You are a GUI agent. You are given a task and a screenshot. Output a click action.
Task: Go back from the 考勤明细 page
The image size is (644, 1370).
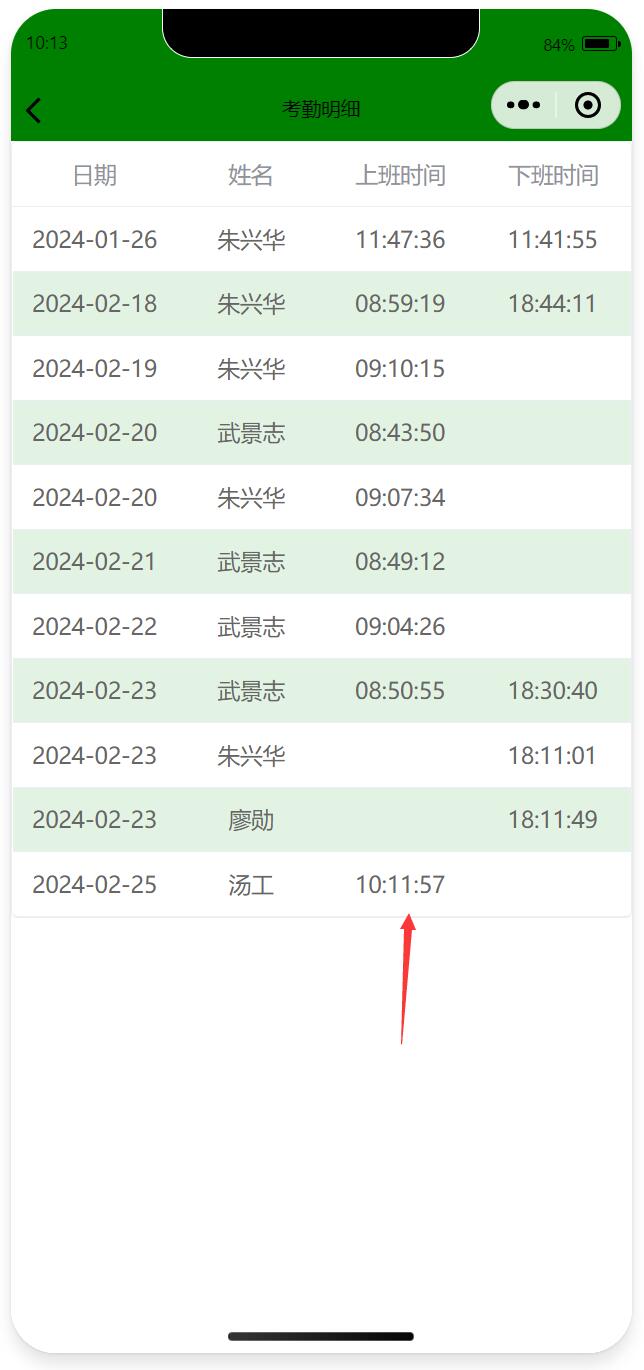pos(34,110)
